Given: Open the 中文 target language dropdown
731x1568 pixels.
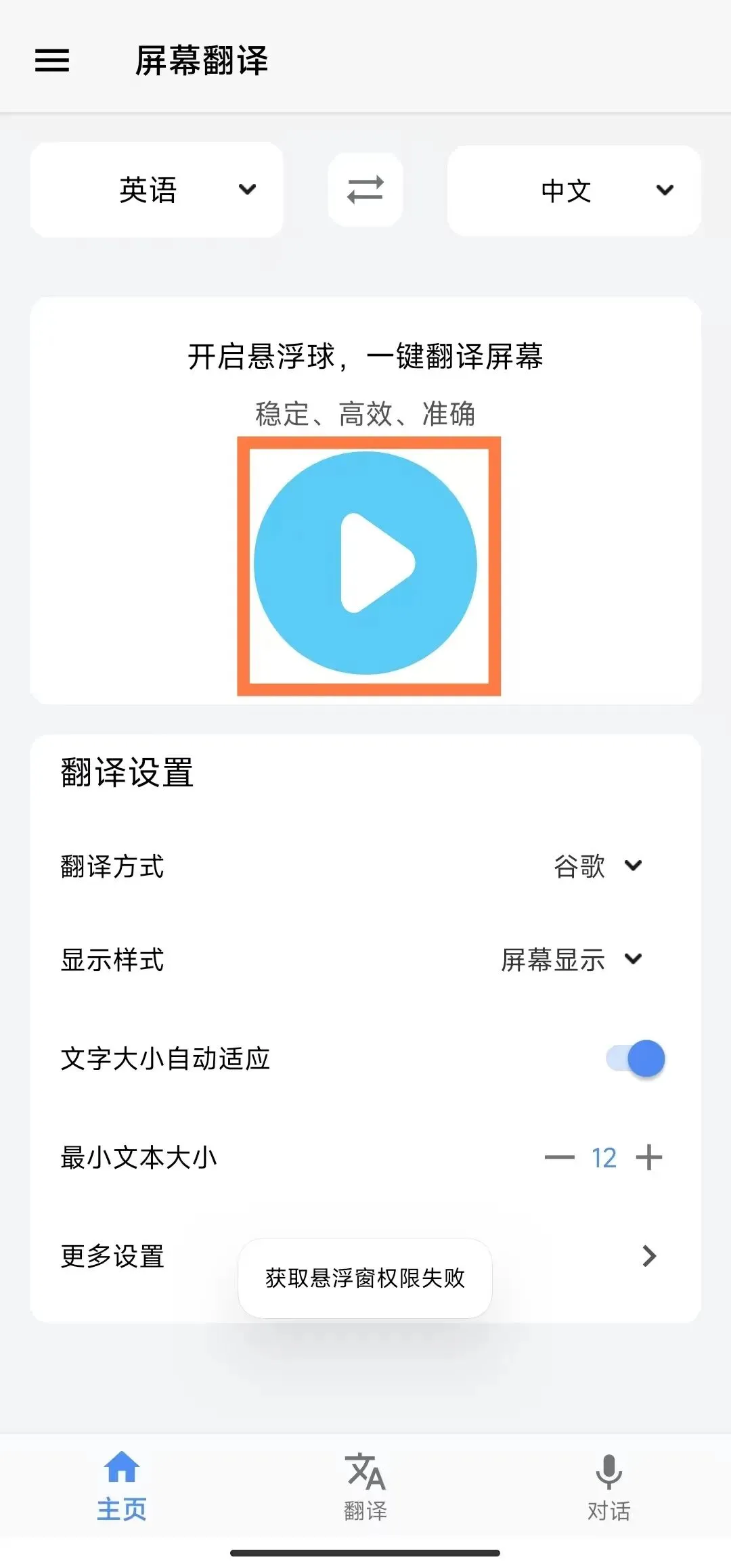Looking at the screenshot, I should (x=574, y=191).
